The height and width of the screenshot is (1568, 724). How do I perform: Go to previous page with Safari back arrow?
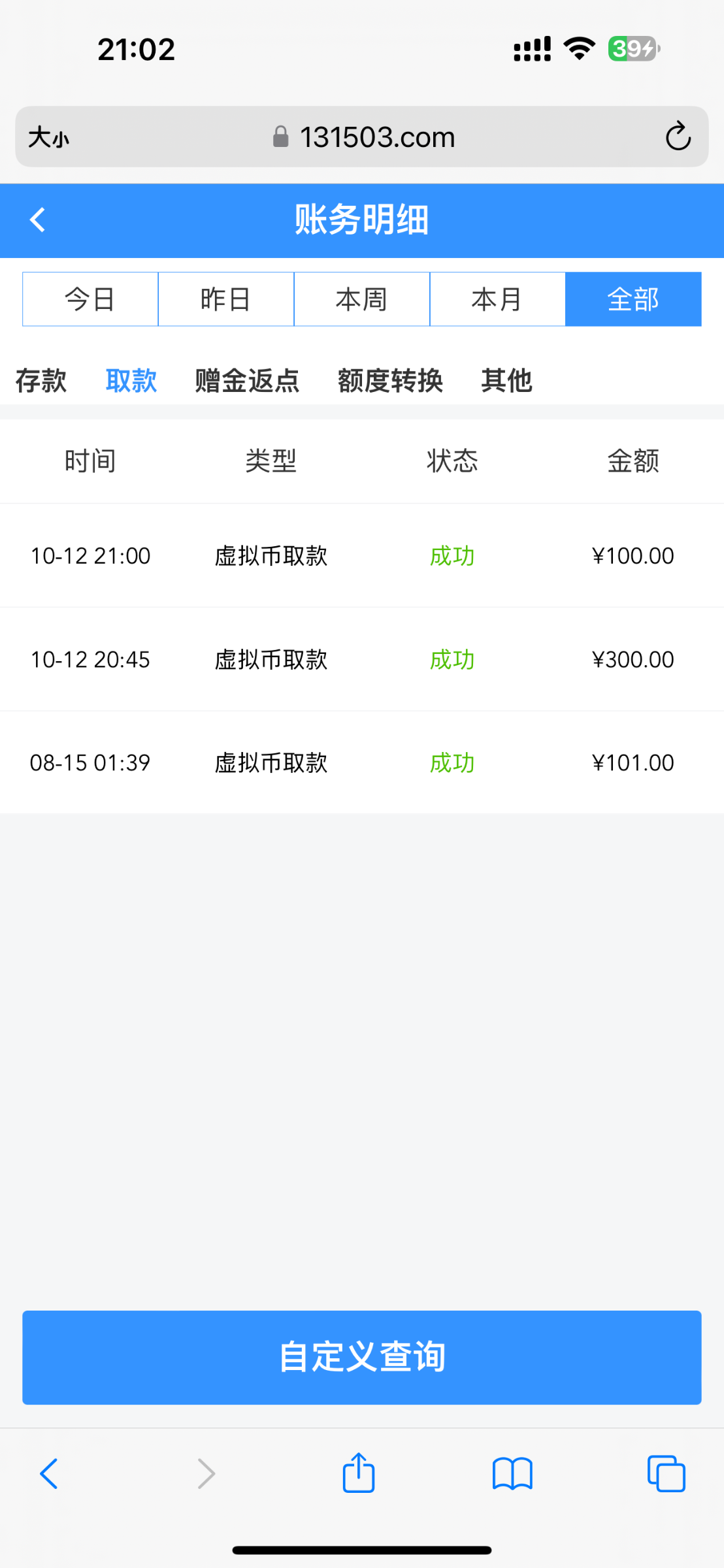click(49, 1474)
